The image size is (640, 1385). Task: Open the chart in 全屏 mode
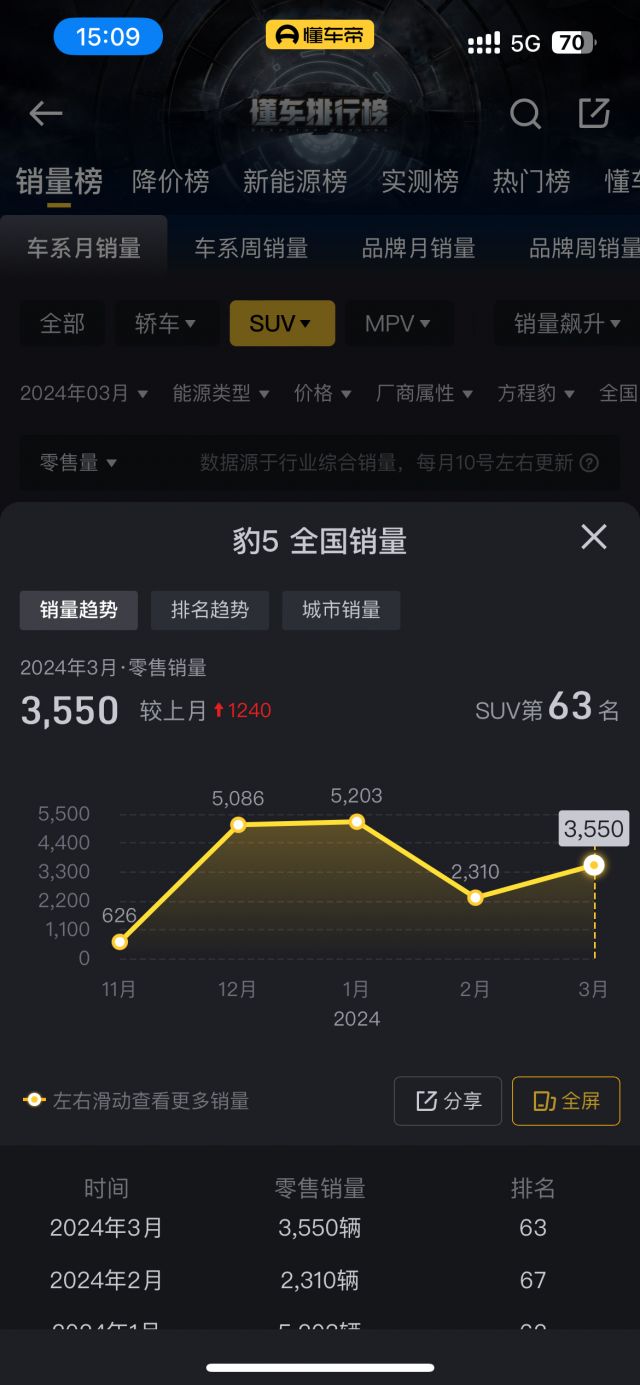point(566,1101)
